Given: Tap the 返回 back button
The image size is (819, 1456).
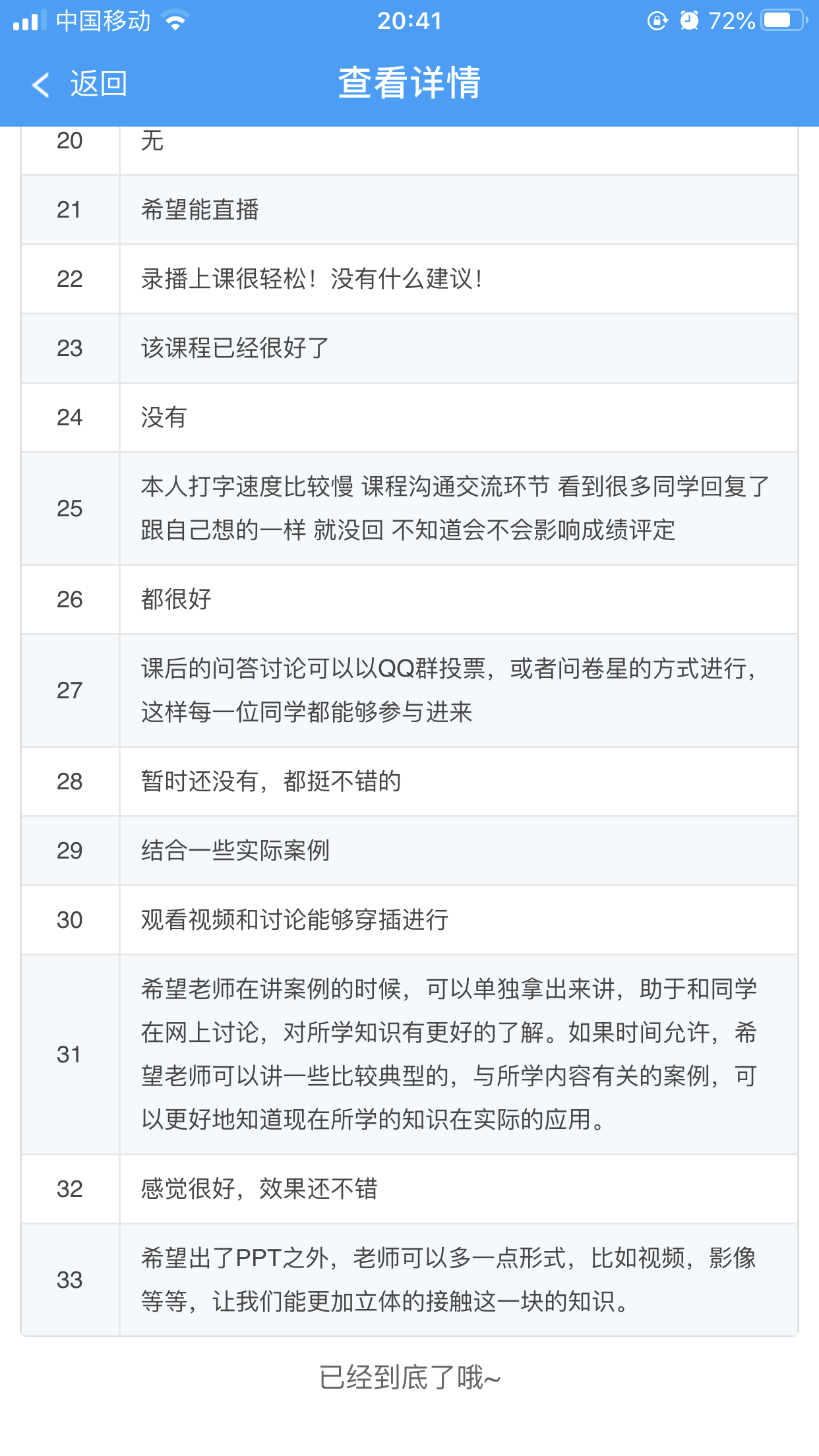Looking at the screenshot, I should point(79,84).
